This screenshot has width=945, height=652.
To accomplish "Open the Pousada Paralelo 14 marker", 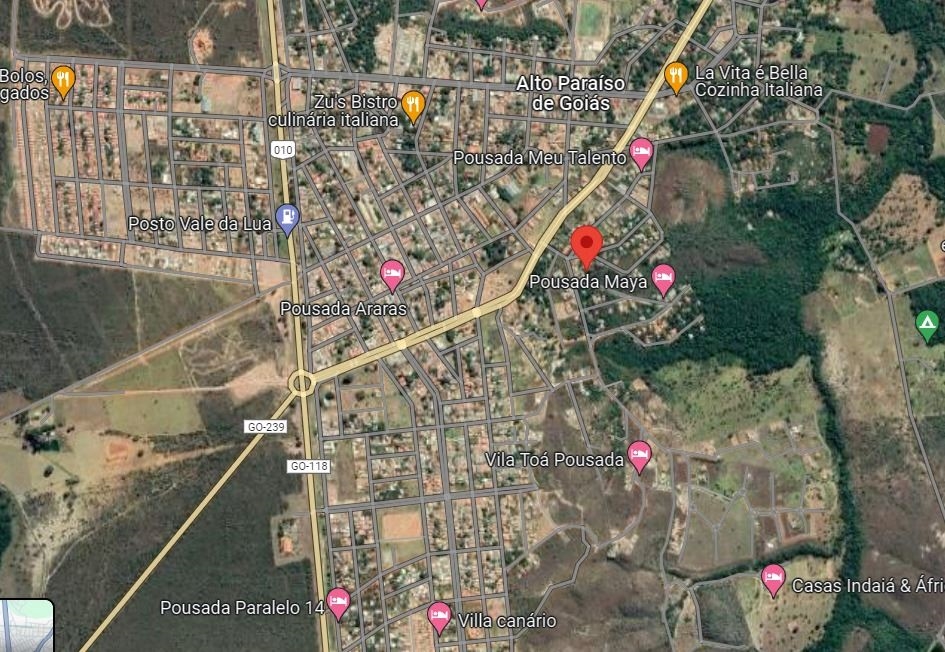I will pyautogui.click(x=339, y=602).
